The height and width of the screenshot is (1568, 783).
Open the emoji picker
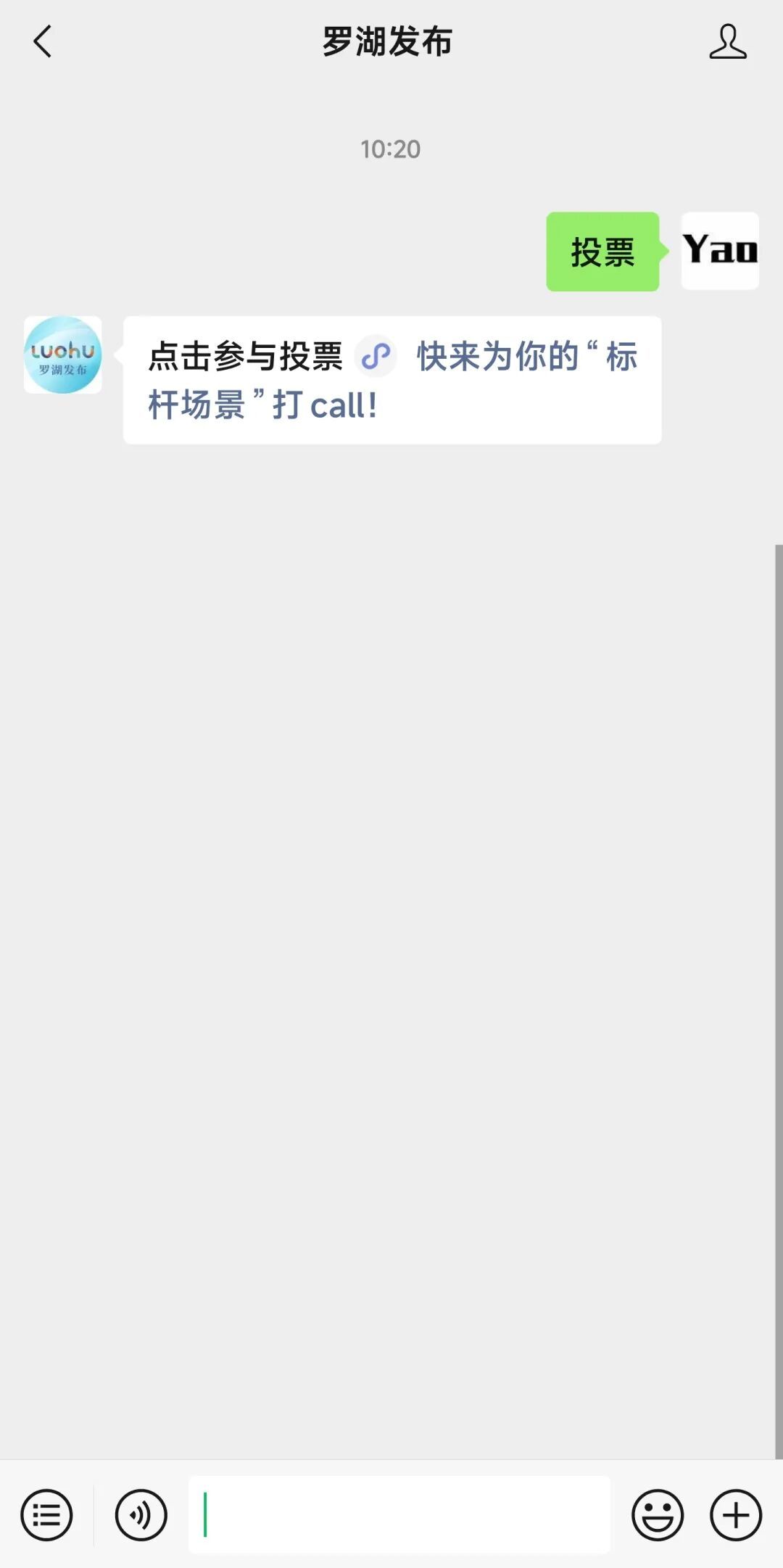(658, 1514)
